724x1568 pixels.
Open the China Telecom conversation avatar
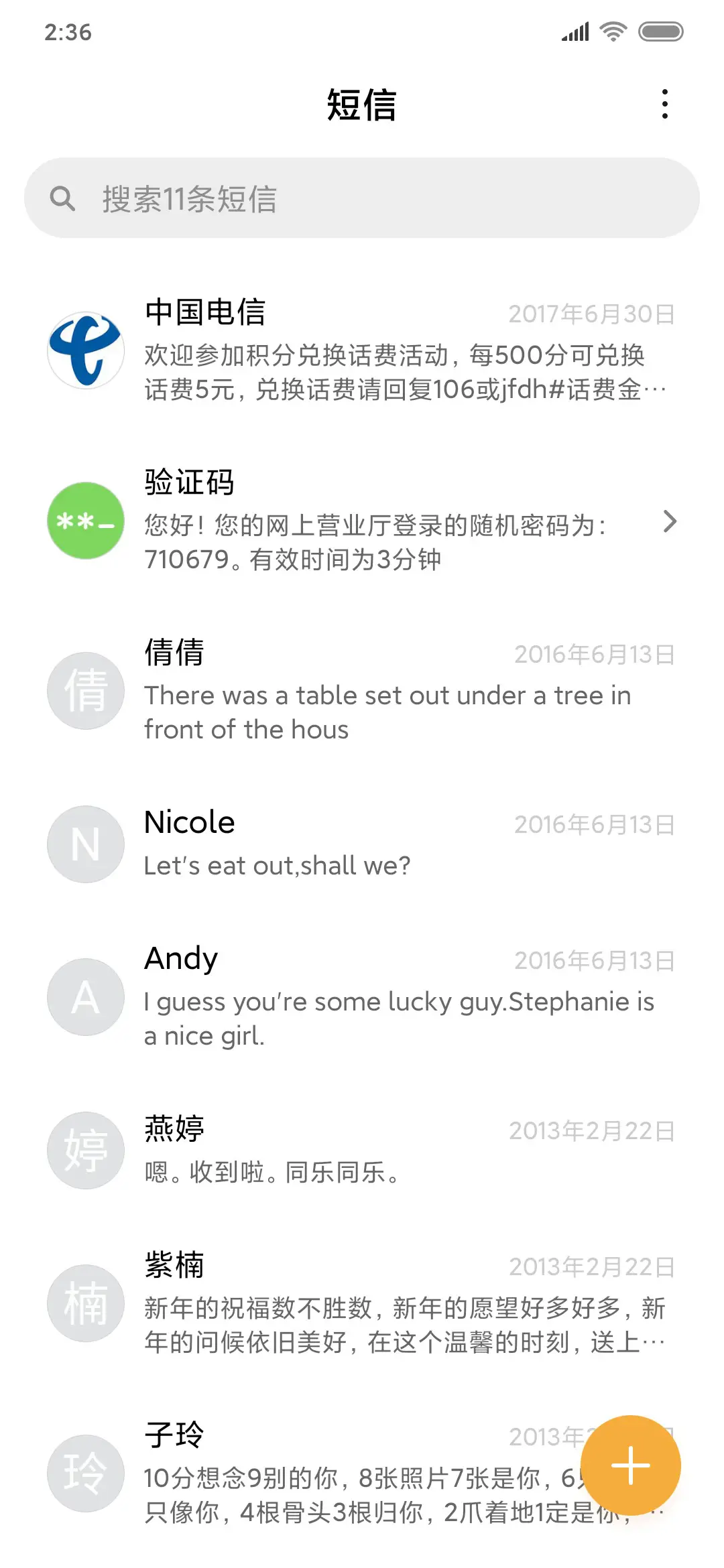(84, 349)
